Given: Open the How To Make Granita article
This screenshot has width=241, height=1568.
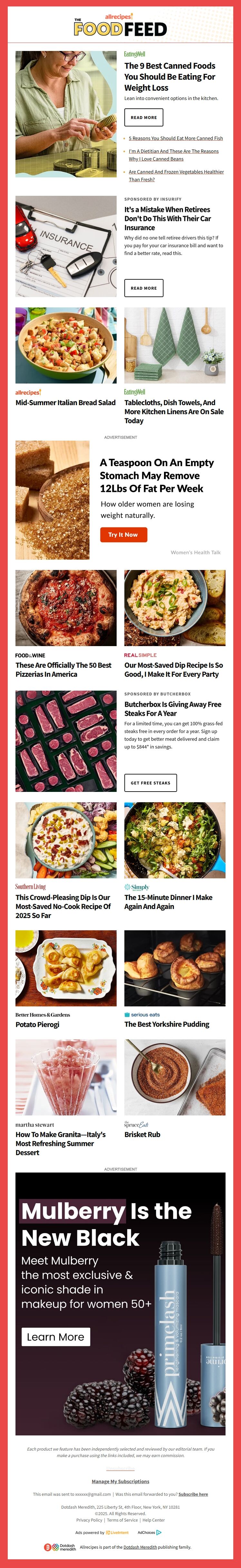Looking at the screenshot, I should tap(60, 1143).
